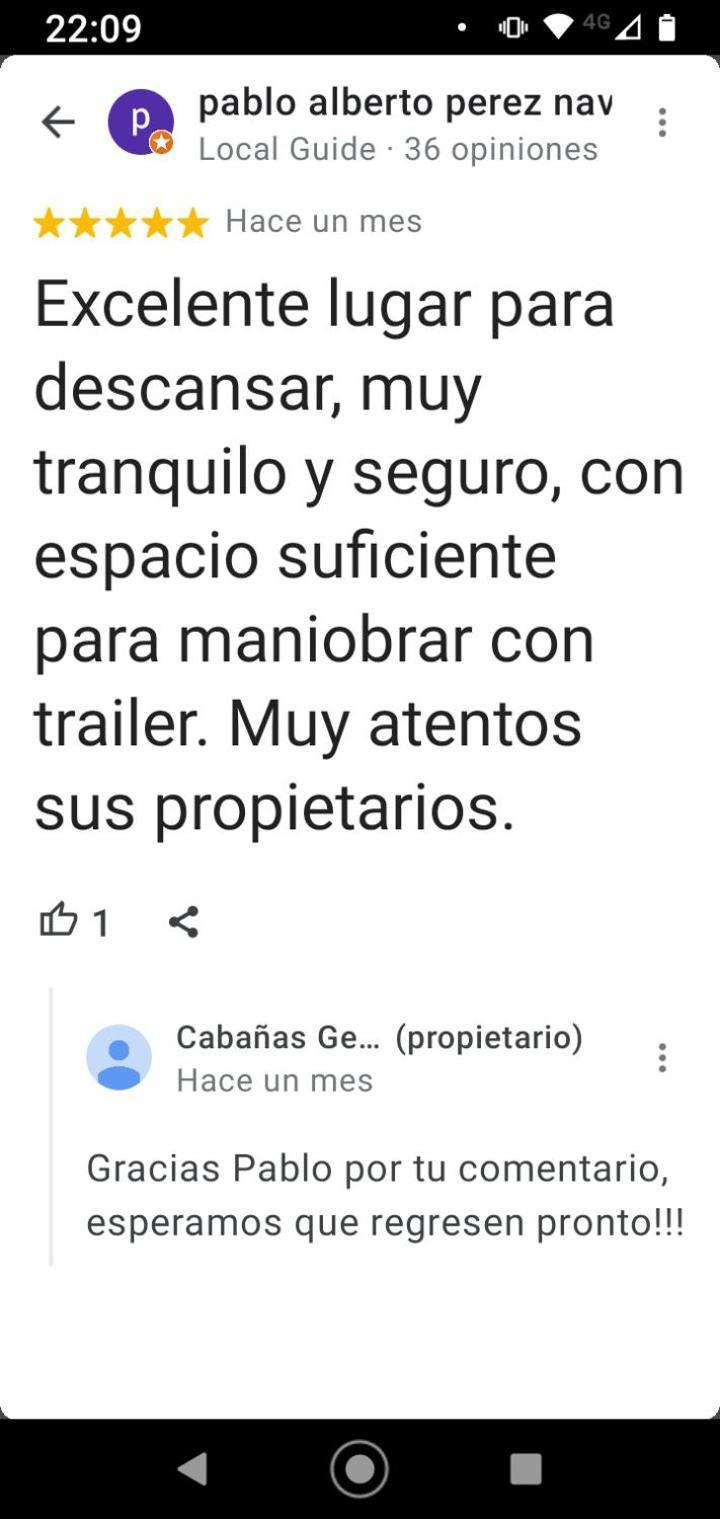Open pablo alberto perez's profile avatar
The image size is (720, 1519).
(140, 122)
